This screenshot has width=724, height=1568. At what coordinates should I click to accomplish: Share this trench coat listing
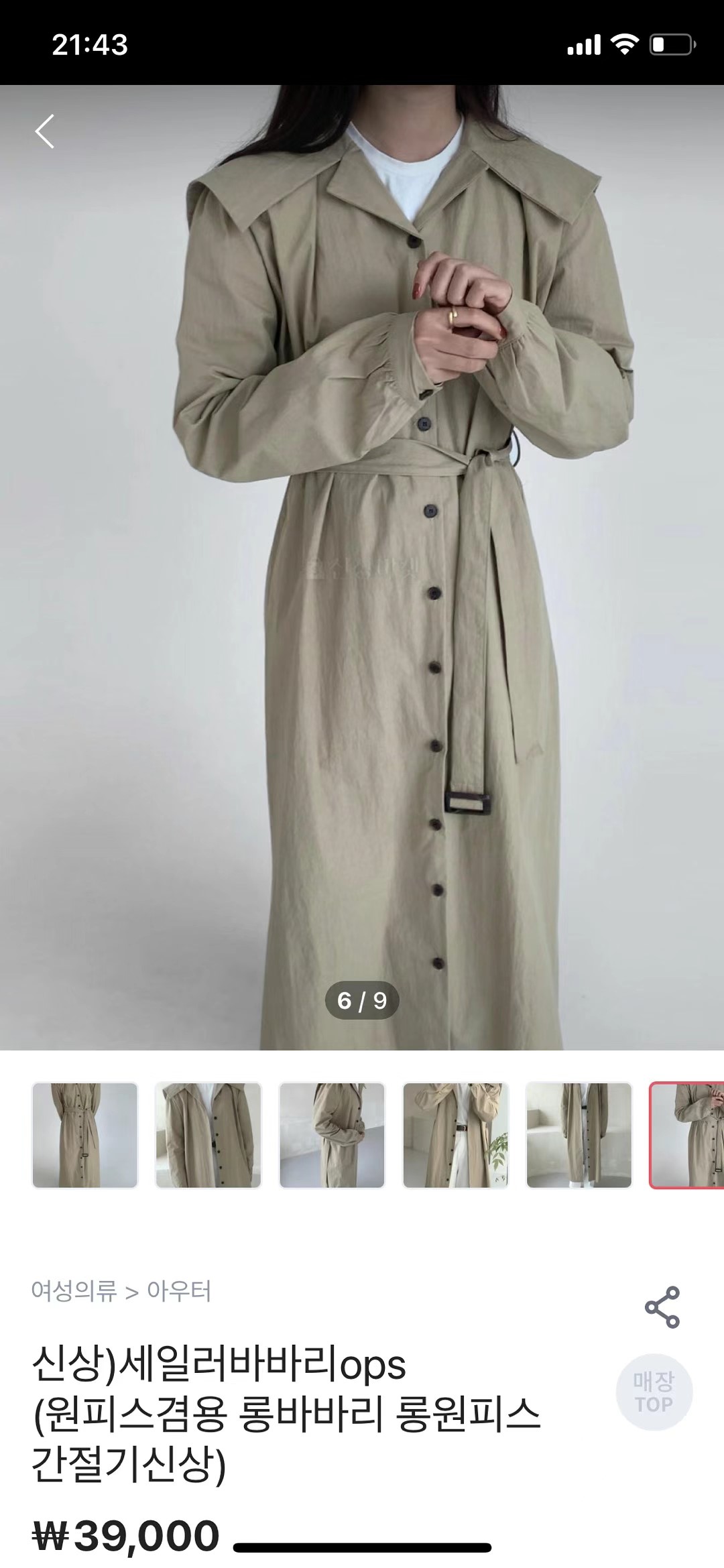click(662, 1307)
